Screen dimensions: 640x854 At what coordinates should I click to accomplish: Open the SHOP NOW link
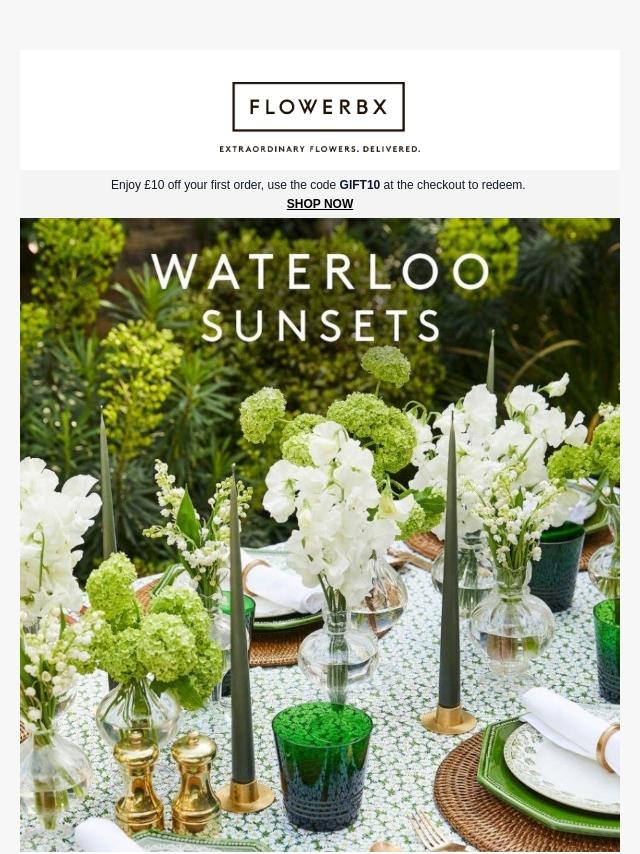point(319,204)
